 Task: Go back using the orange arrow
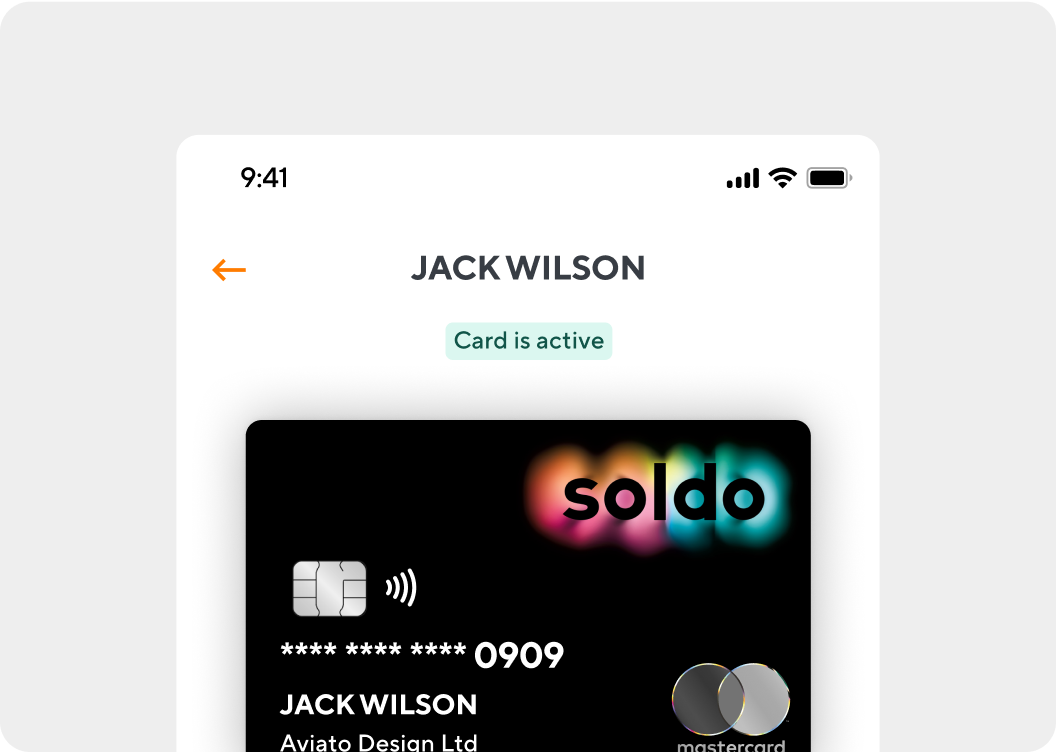(x=229, y=270)
